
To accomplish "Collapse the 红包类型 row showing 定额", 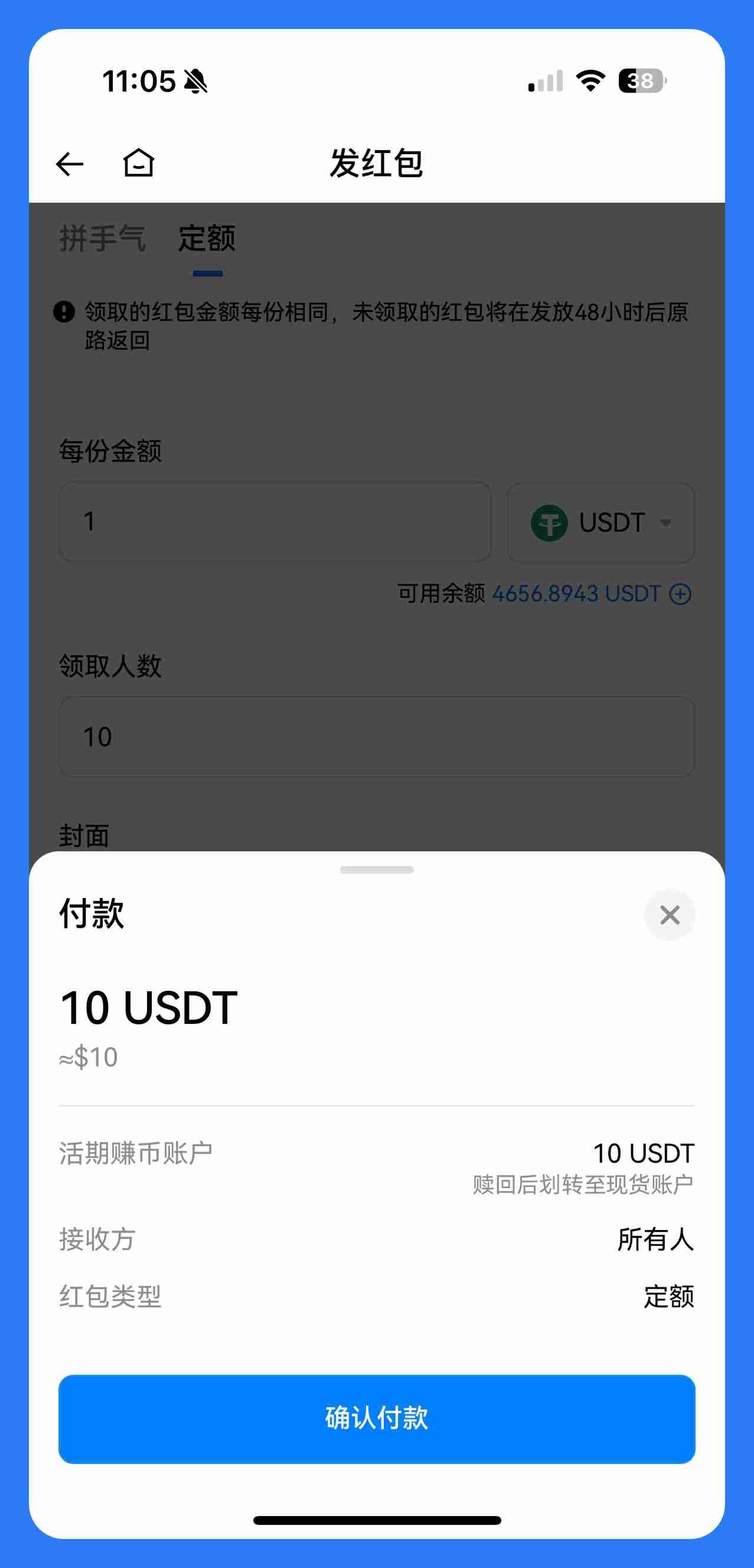I will point(668,1296).
